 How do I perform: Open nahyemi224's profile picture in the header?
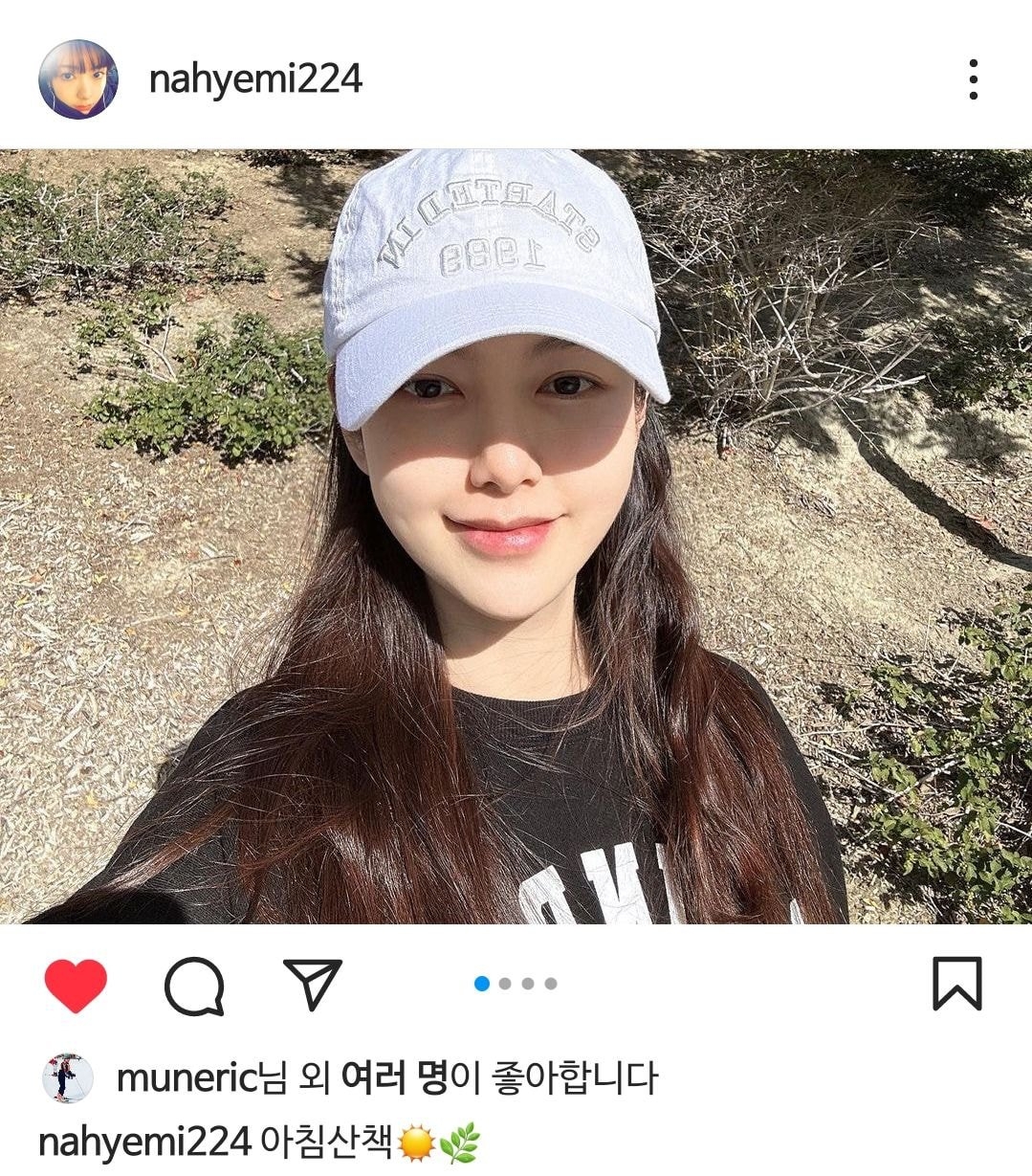coord(77,79)
